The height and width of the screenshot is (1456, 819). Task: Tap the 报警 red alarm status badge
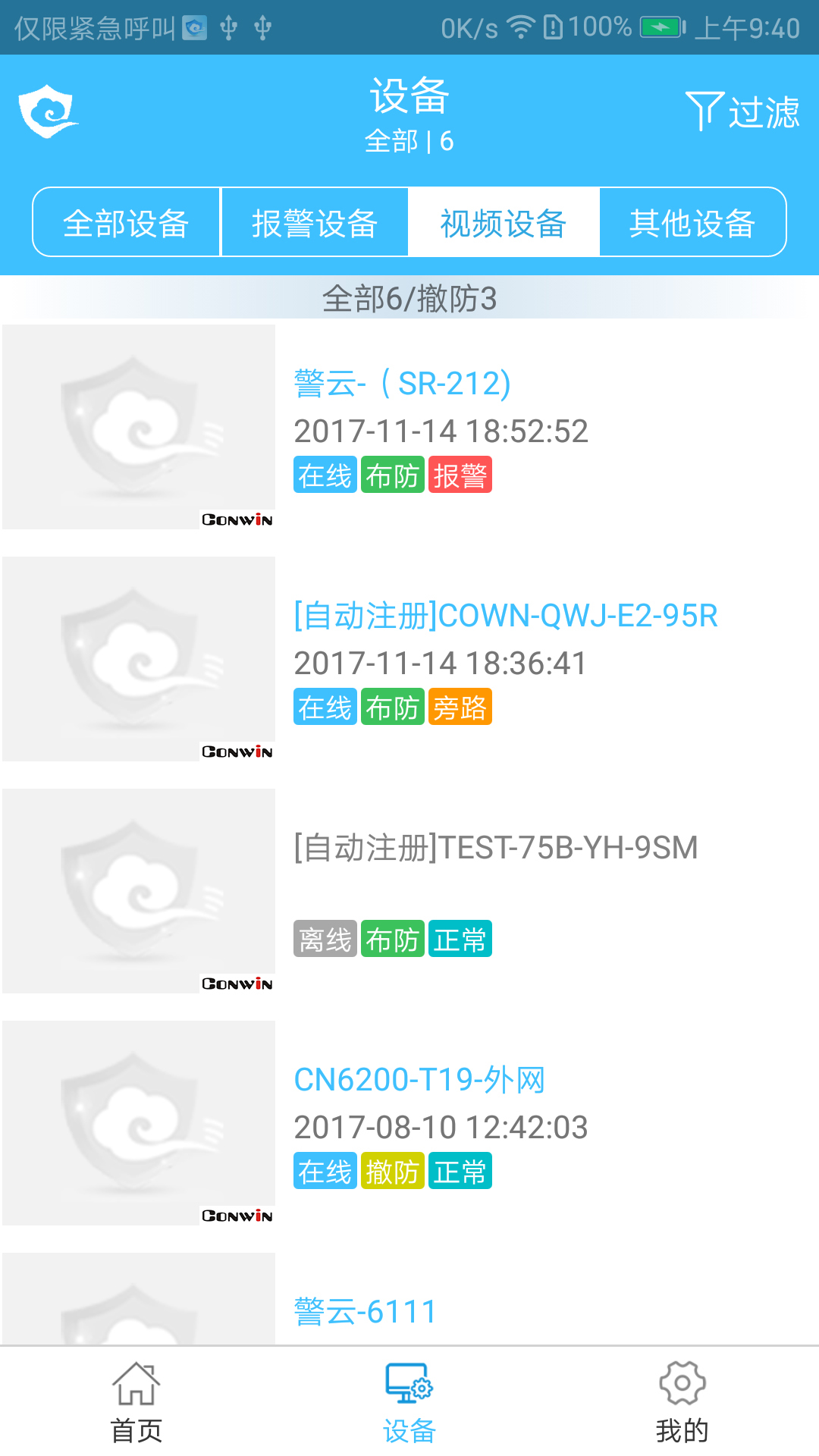461,475
